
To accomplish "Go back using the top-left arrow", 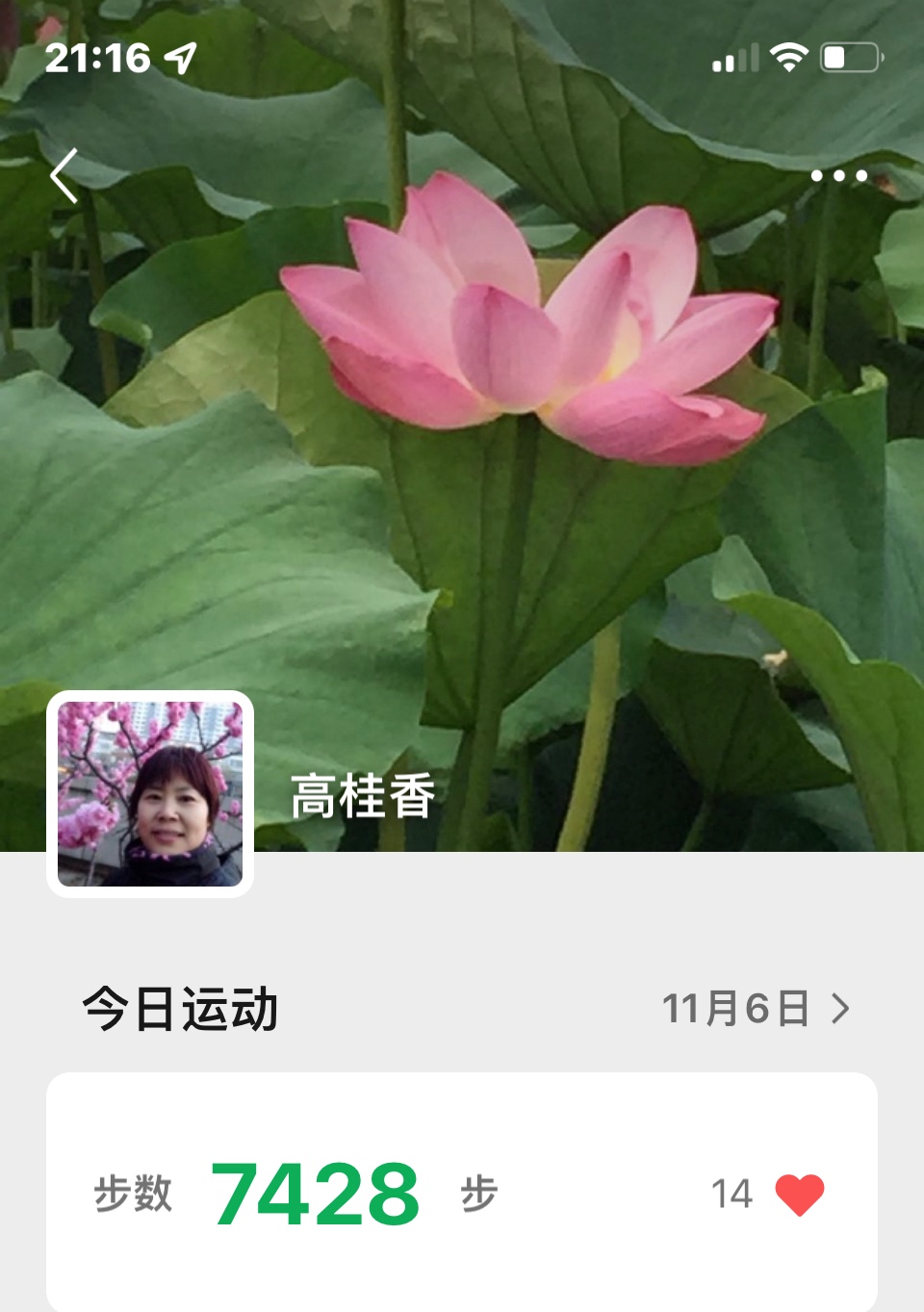I will (x=64, y=176).
